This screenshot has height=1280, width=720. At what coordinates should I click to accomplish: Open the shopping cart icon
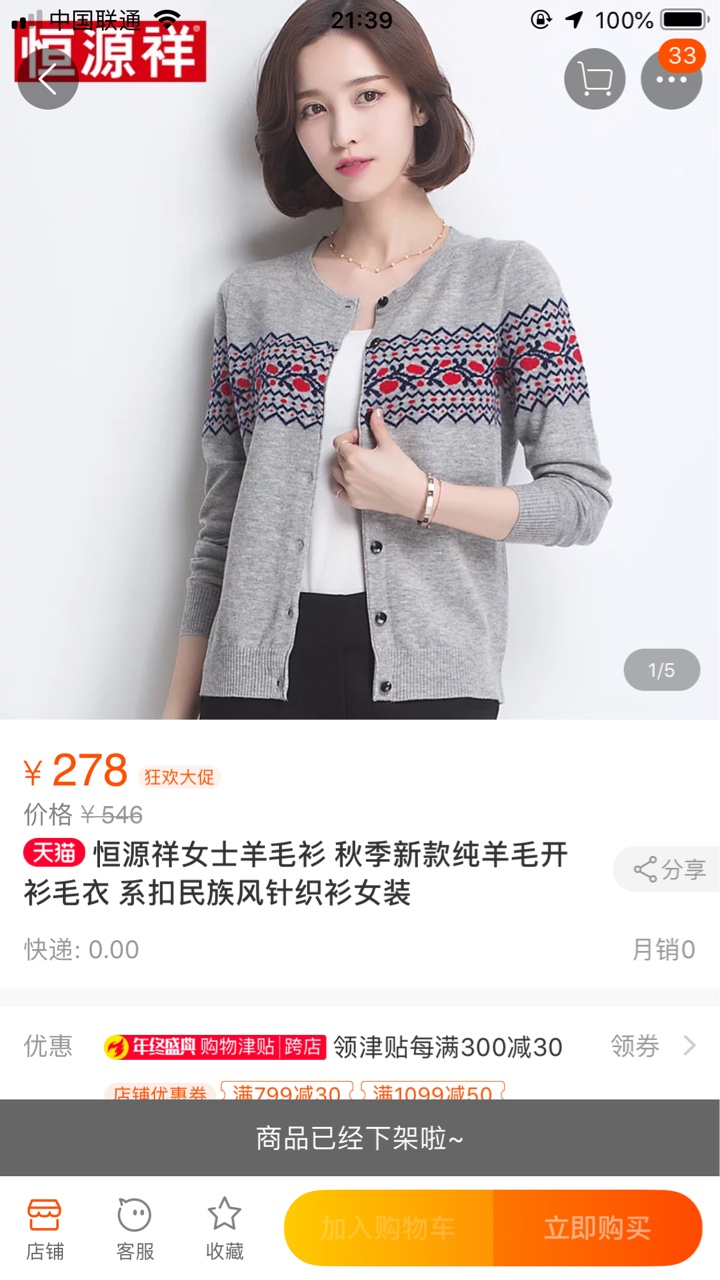click(x=595, y=78)
